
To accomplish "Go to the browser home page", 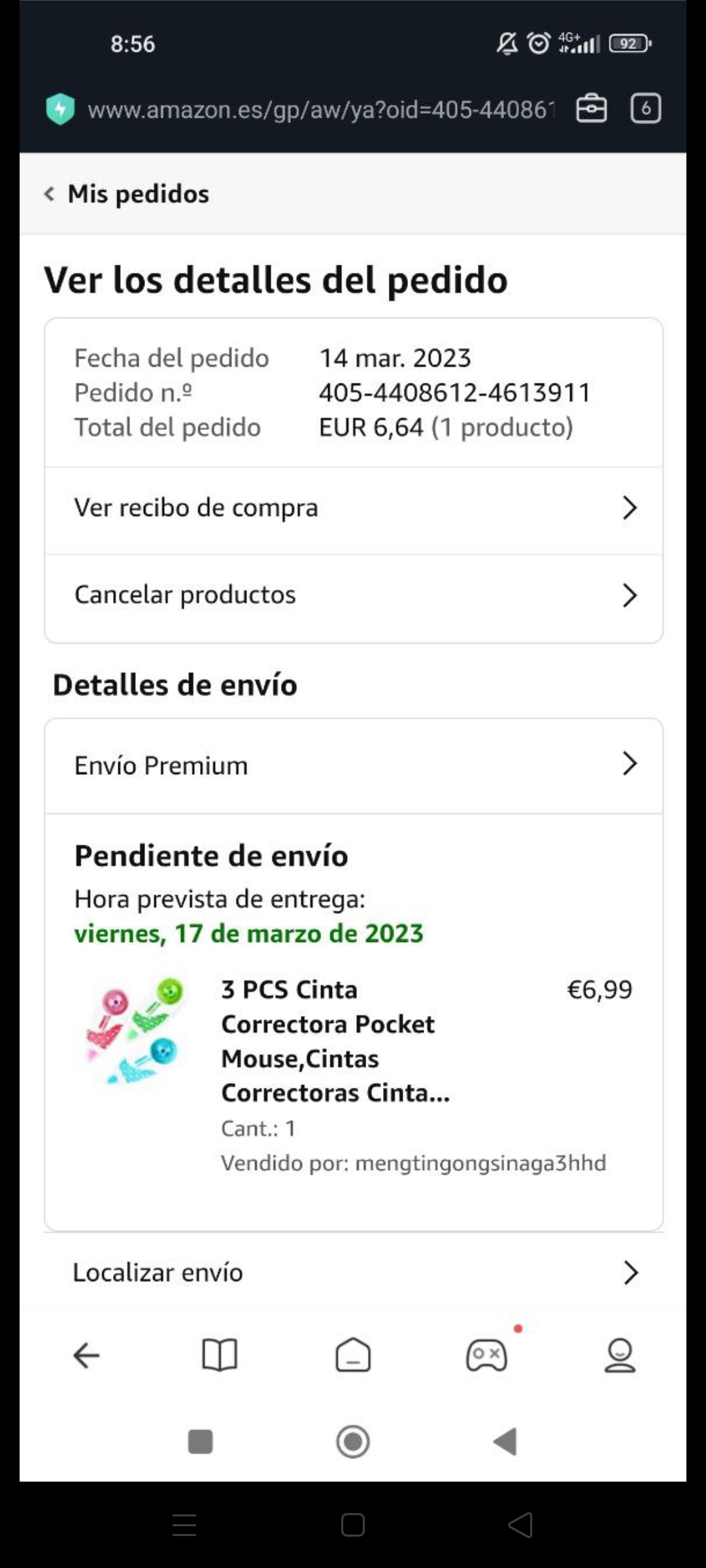I will pyautogui.click(x=353, y=1356).
